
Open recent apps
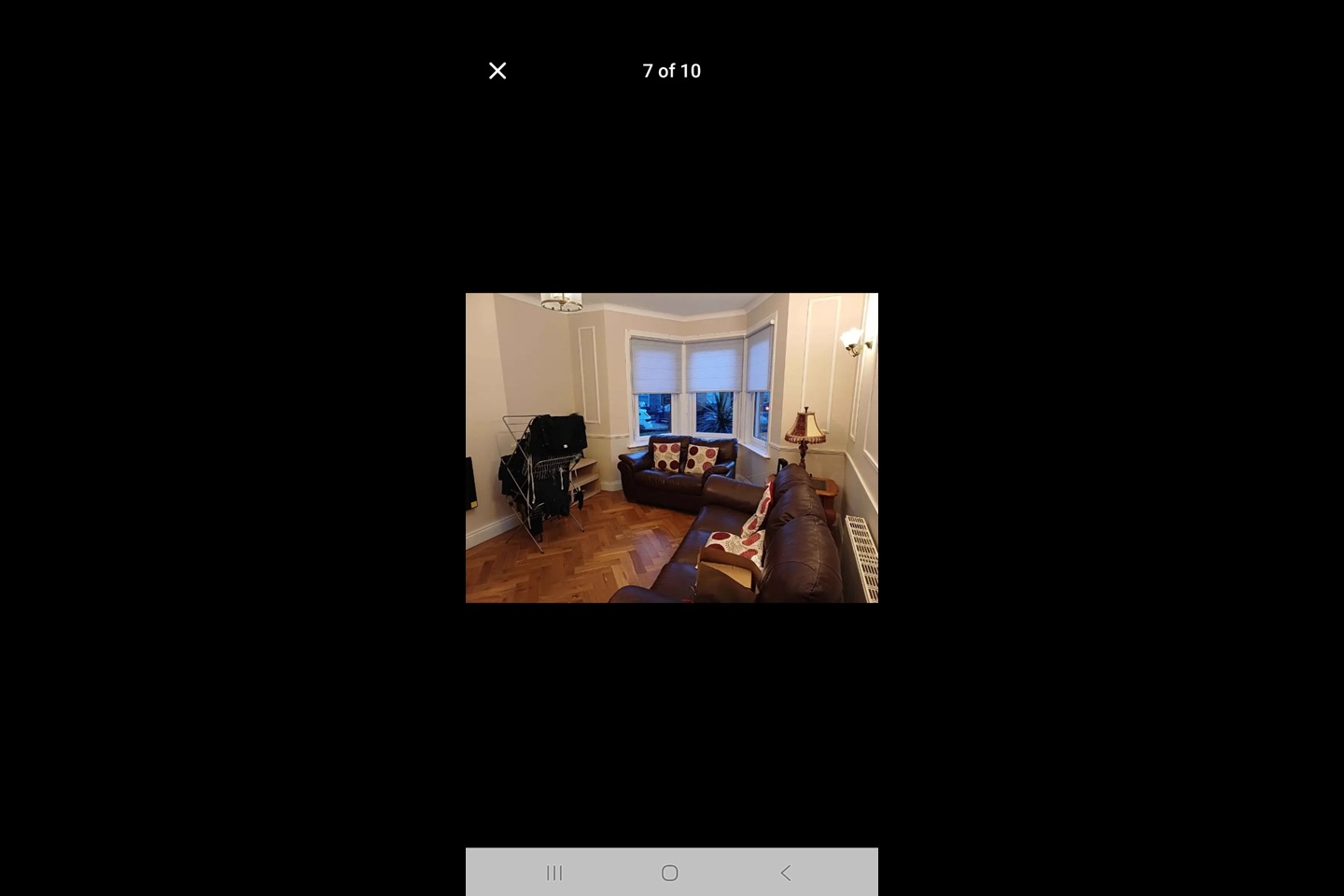[554, 873]
